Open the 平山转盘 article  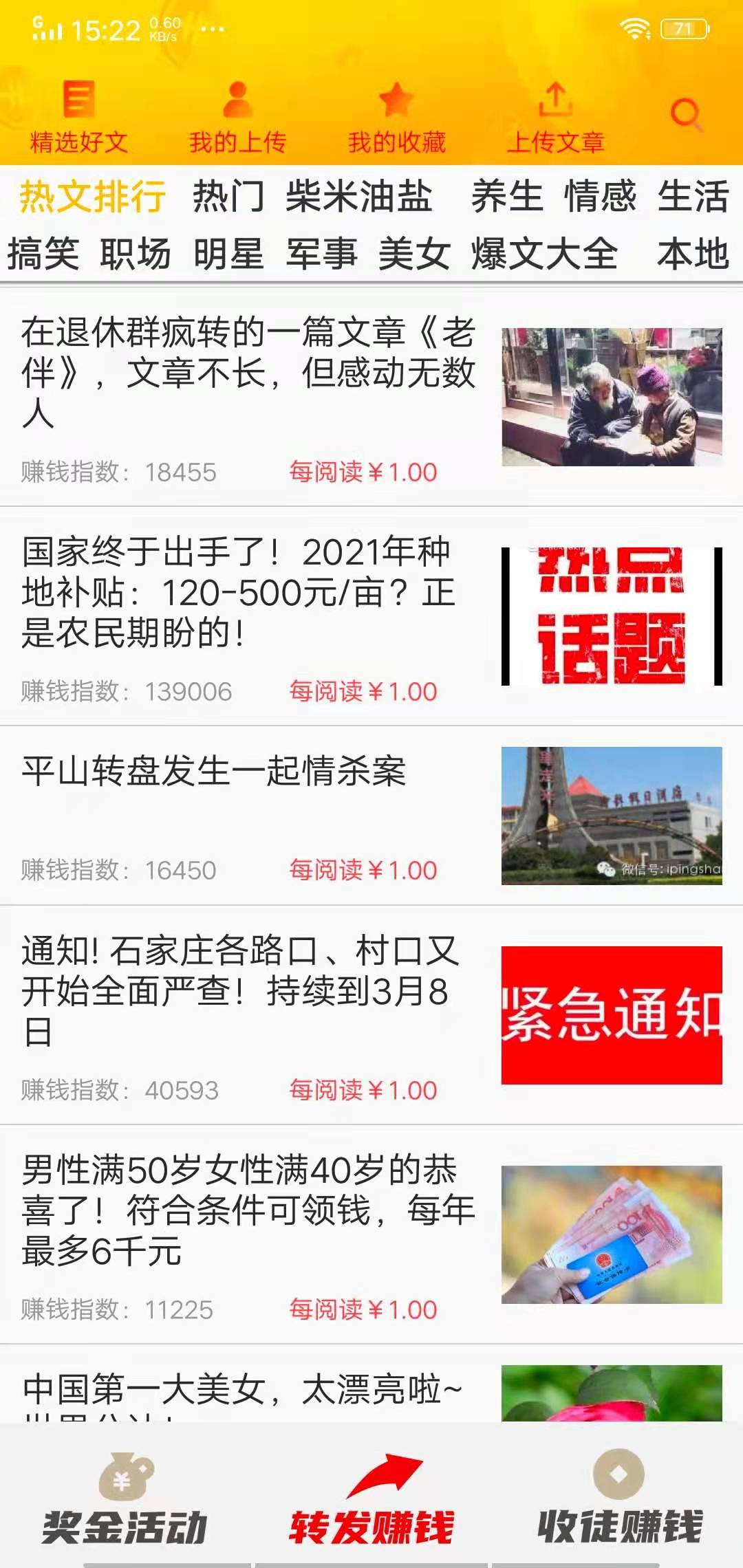tap(213, 771)
